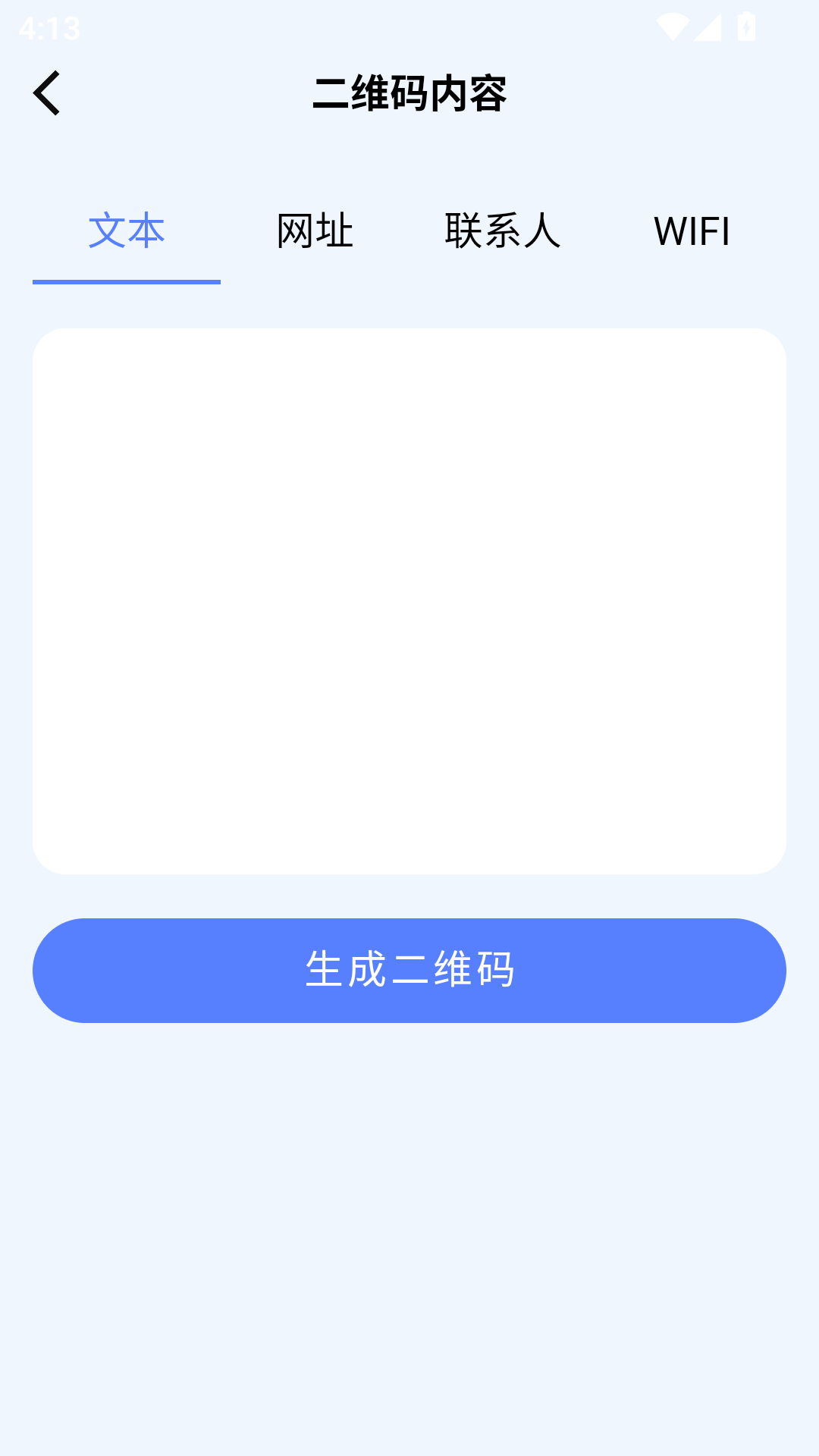Select the back navigation chevron
819x1456 pixels.
point(48,93)
